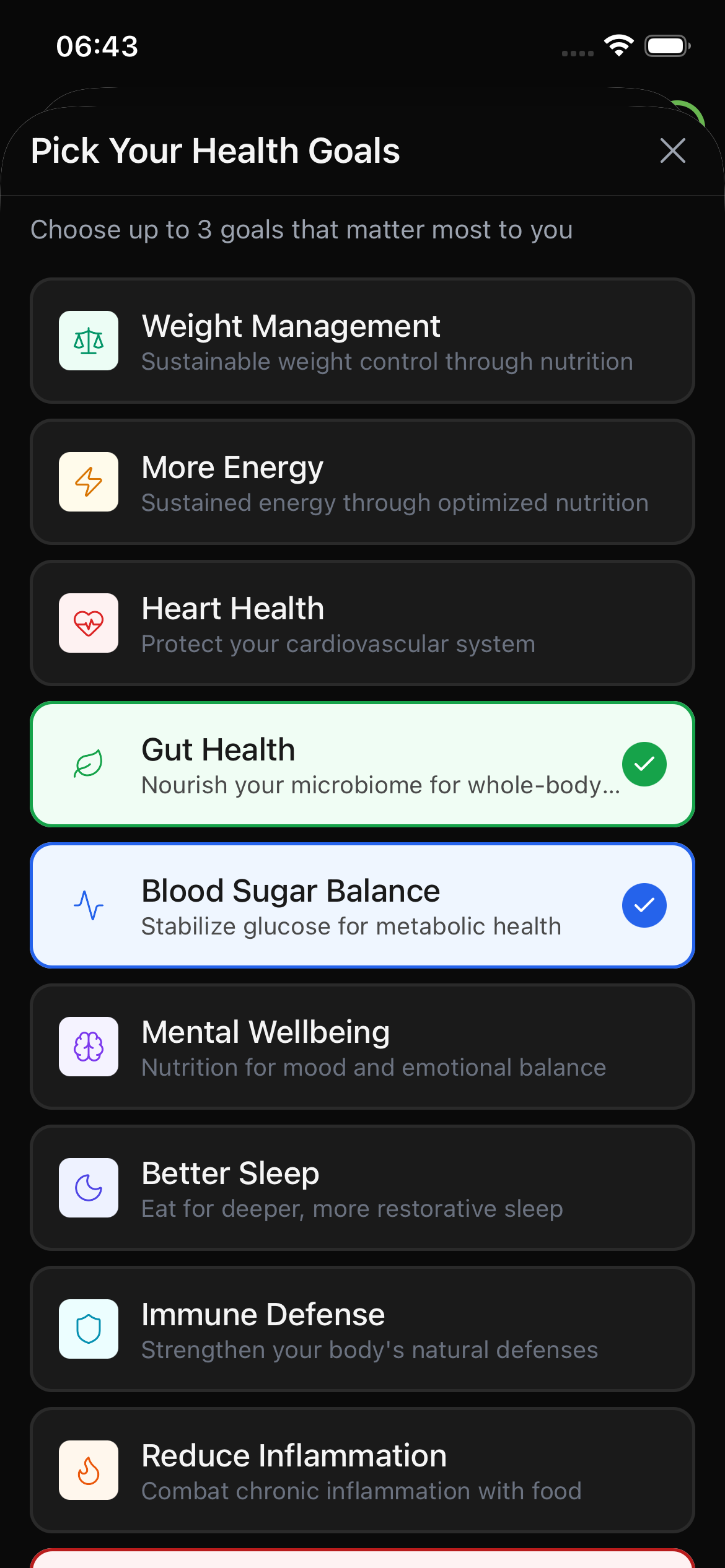Select the Mental Wellbeing brain icon
Image resolution: width=725 pixels, height=1568 pixels.
point(88,1046)
